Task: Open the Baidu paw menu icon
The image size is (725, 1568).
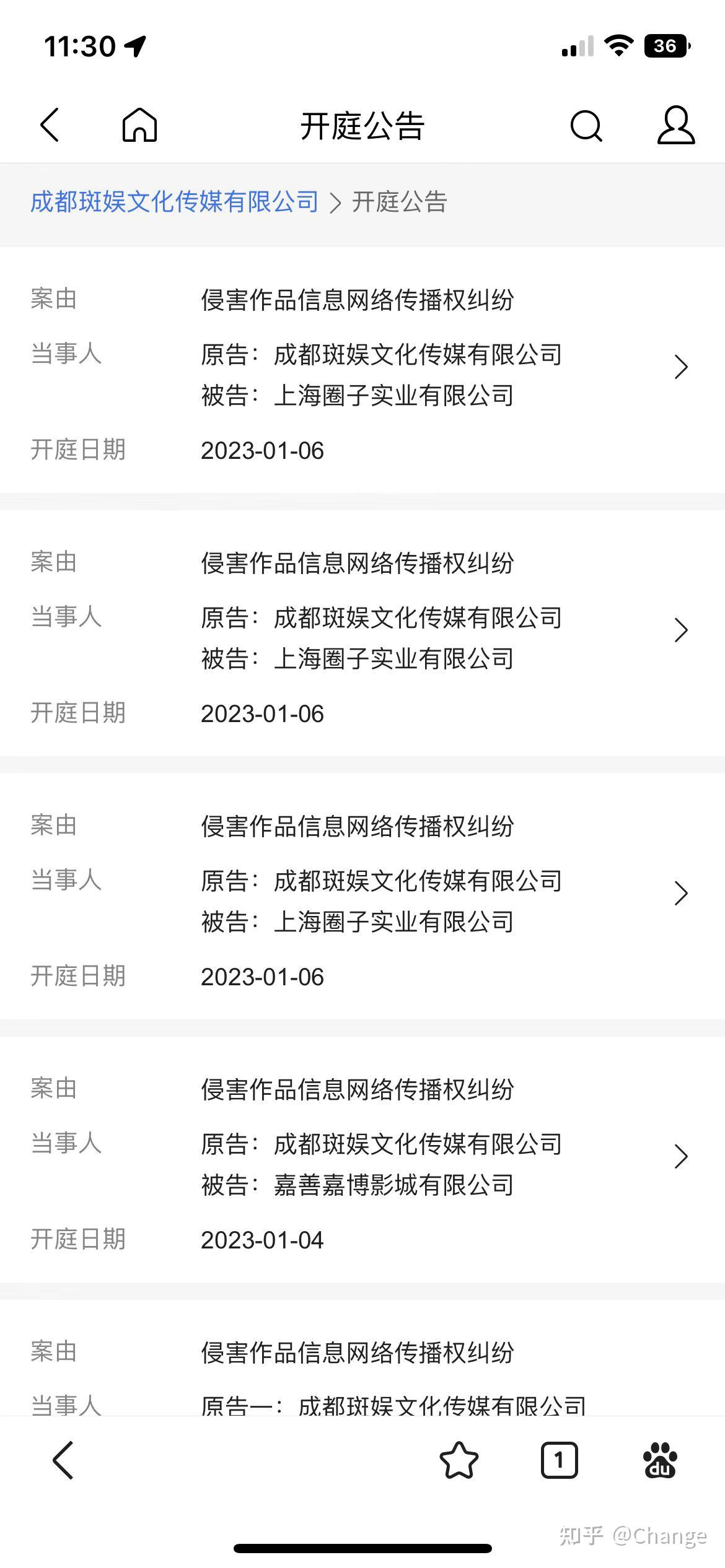Action: pos(660,1460)
